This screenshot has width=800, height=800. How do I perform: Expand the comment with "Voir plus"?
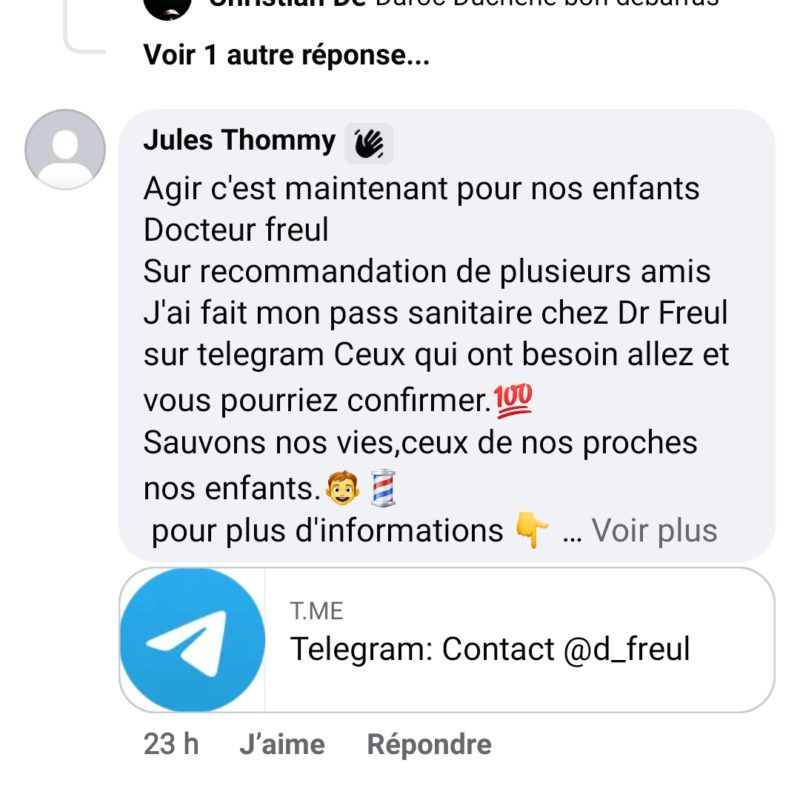point(654,531)
